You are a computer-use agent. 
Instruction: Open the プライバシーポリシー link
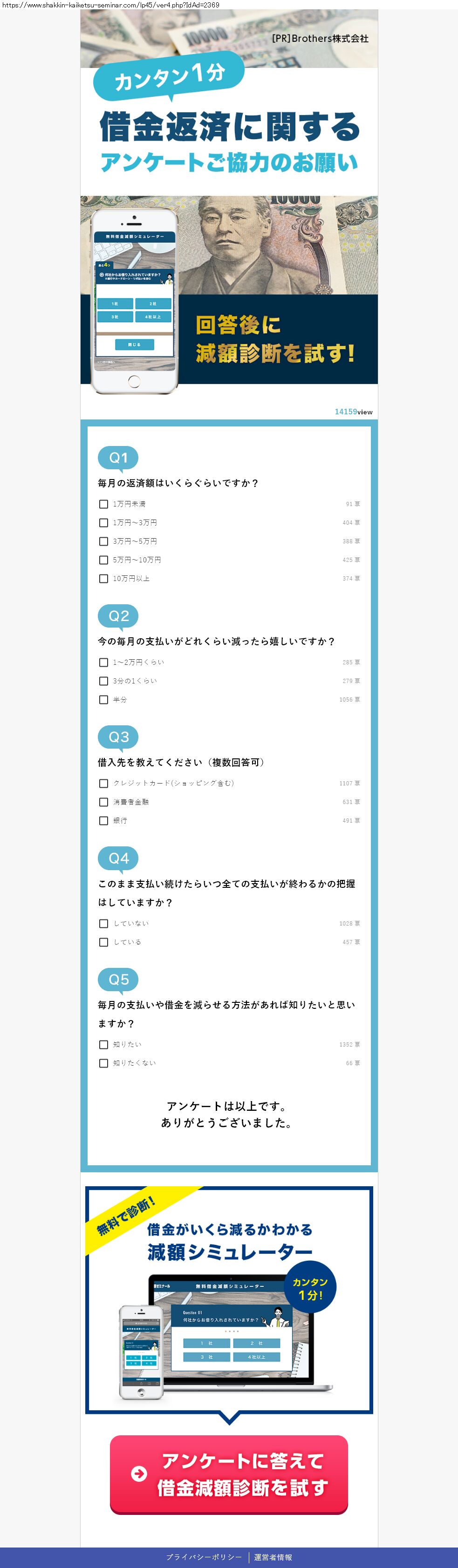(204, 1557)
